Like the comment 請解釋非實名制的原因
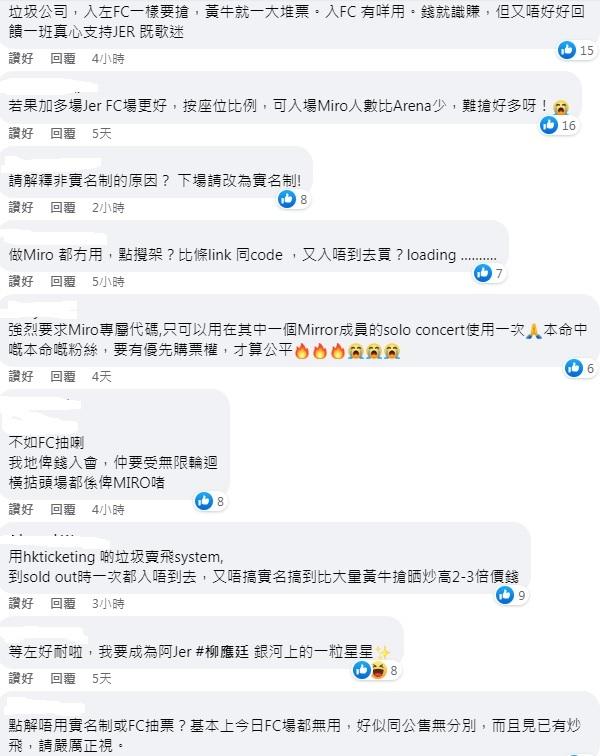 point(21,207)
